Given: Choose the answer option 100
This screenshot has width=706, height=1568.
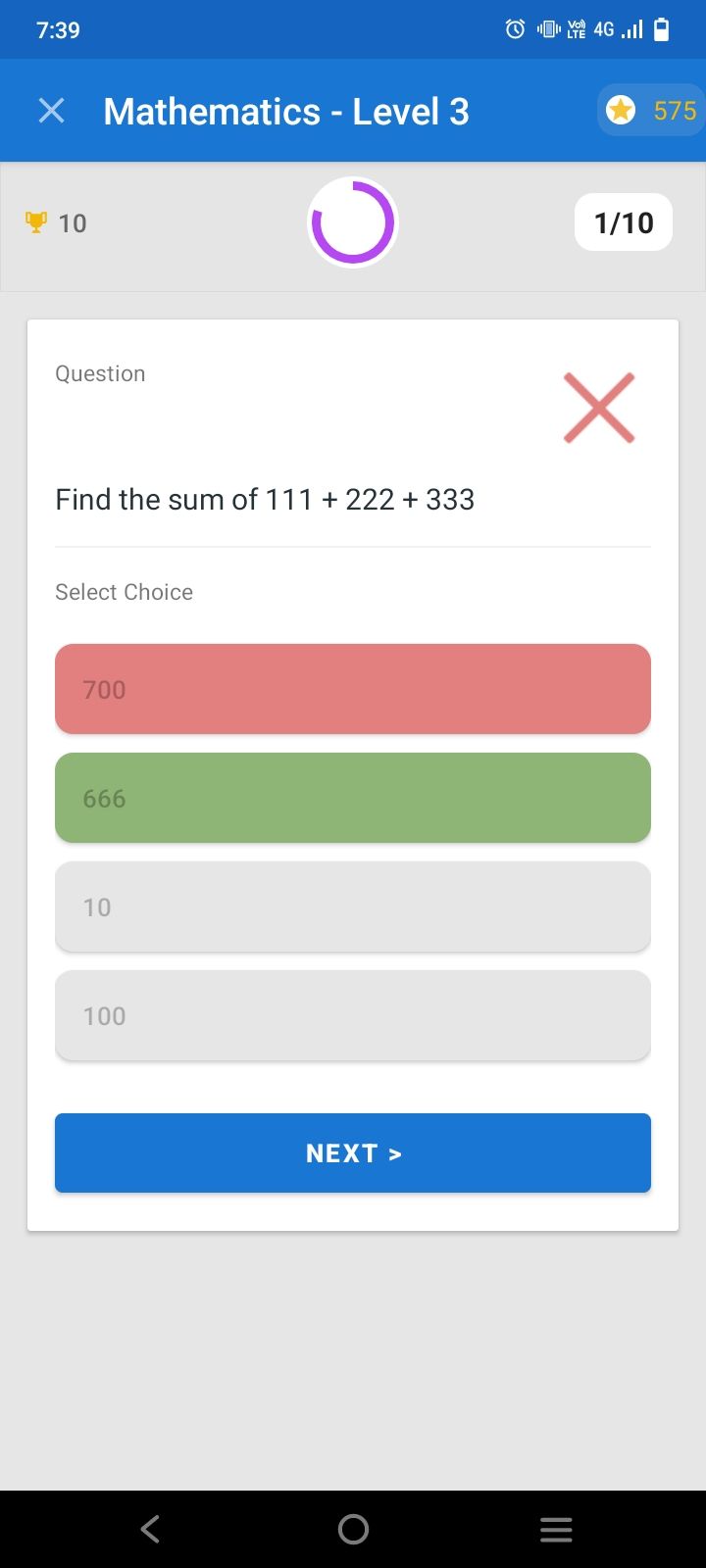Looking at the screenshot, I should click(x=353, y=1015).
